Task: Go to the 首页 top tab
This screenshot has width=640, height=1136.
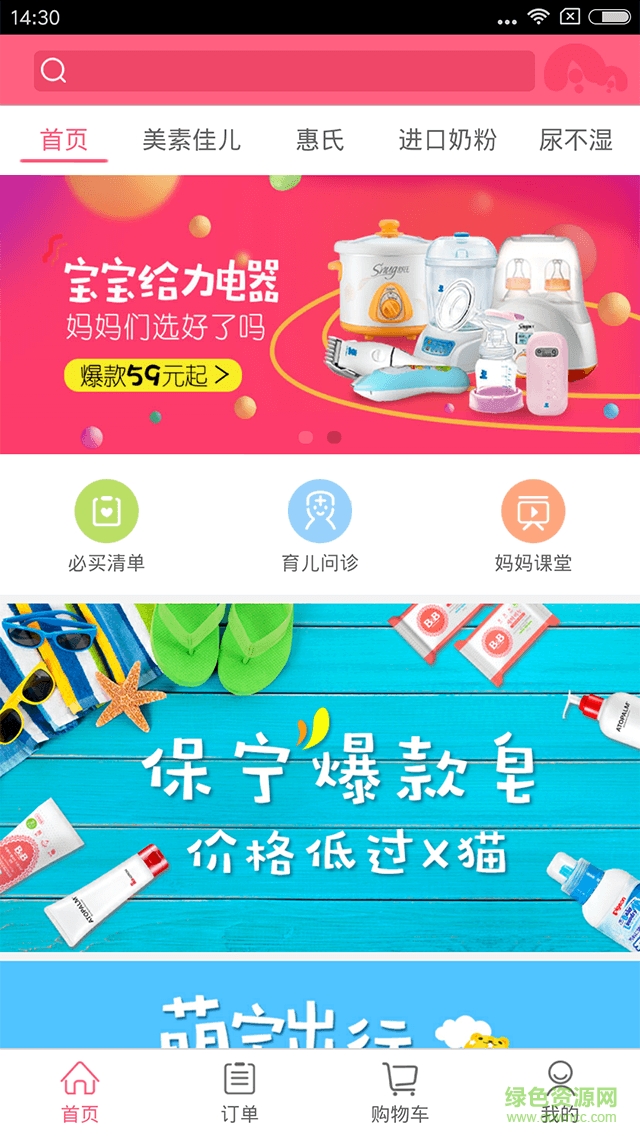Action: [x=64, y=139]
